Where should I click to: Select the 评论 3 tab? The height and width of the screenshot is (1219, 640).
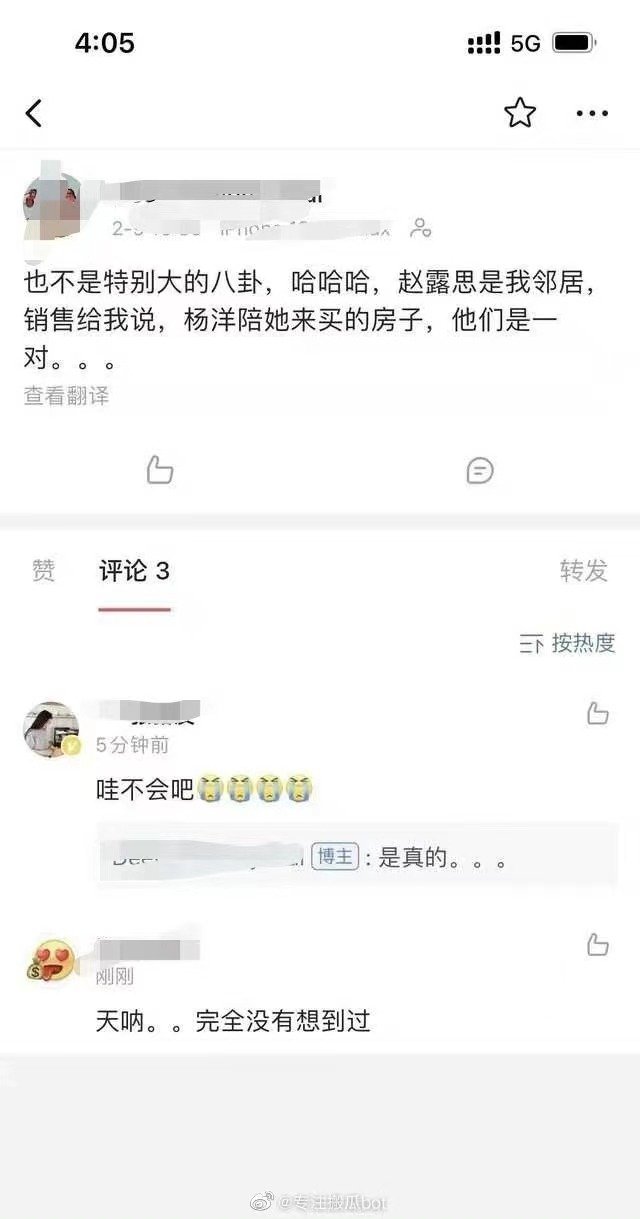point(134,571)
